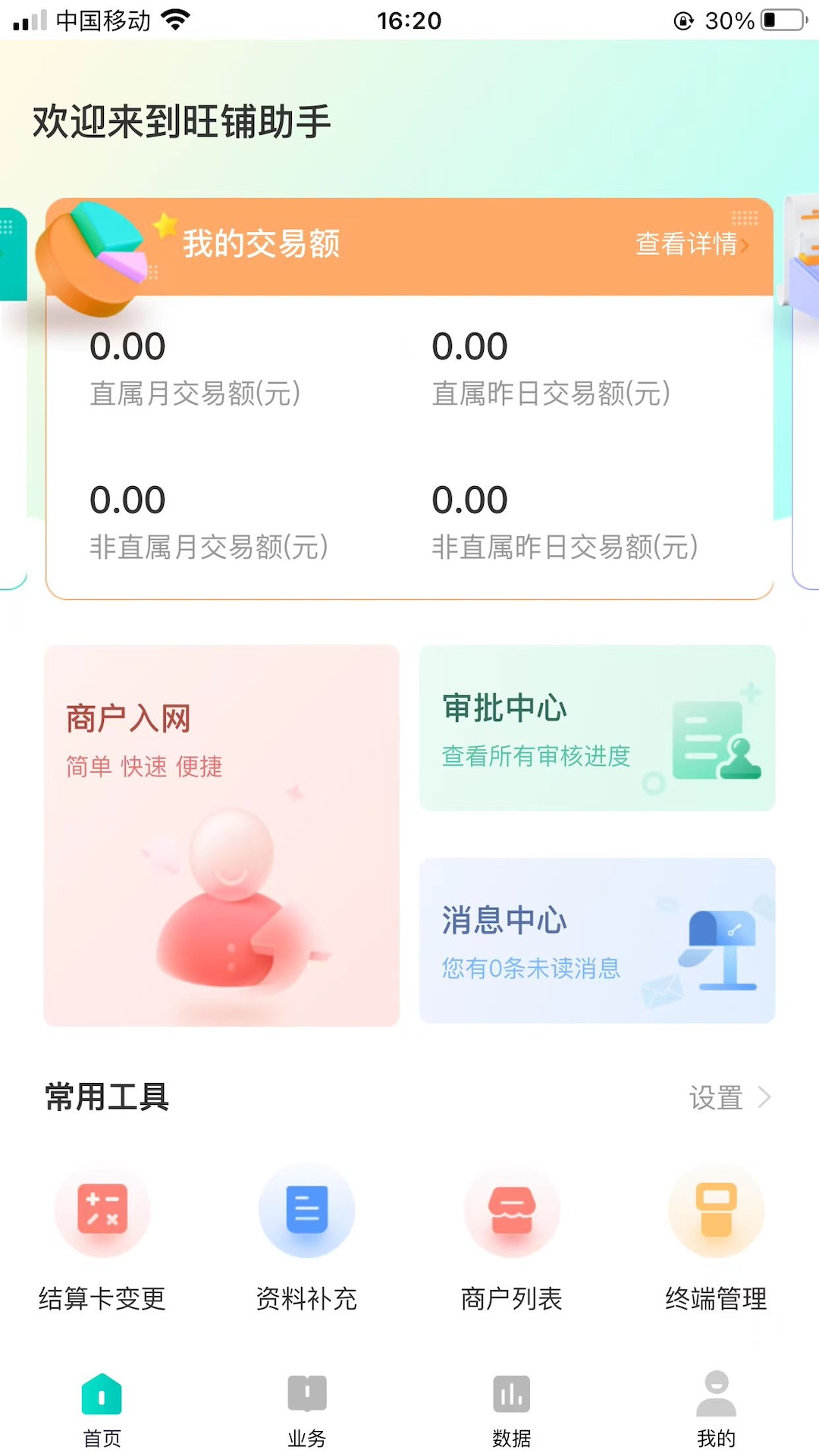Open the 审批中心 approval center card
819x1456 pixels.
[x=596, y=728]
